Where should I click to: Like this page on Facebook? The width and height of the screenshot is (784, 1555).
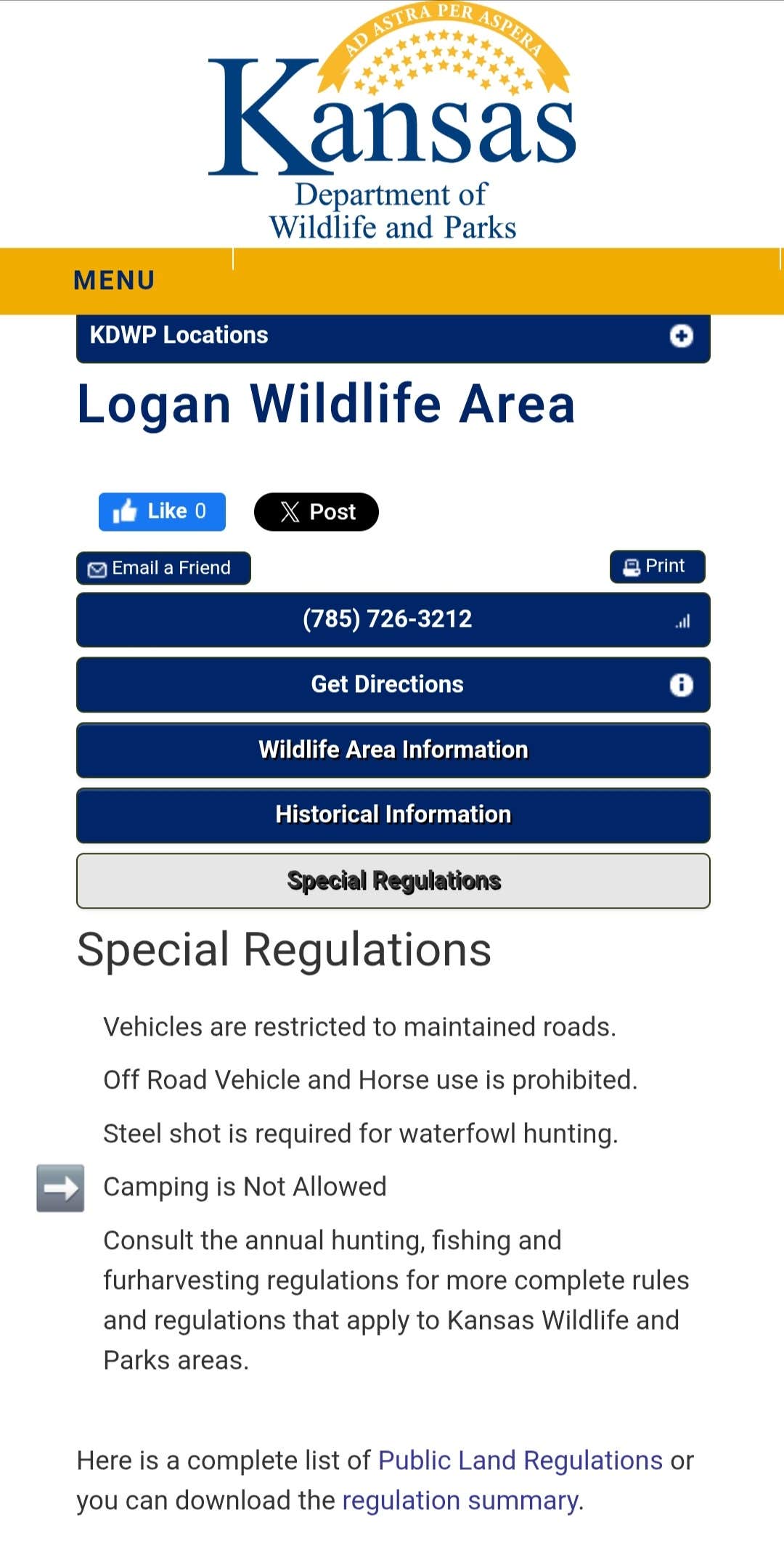point(162,511)
